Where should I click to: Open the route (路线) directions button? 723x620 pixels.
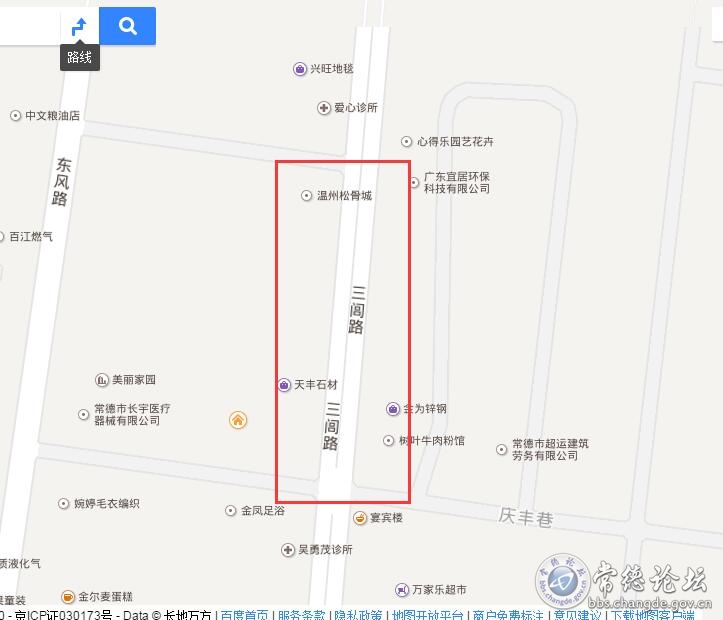pyautogui.click(x=79, y=27)
